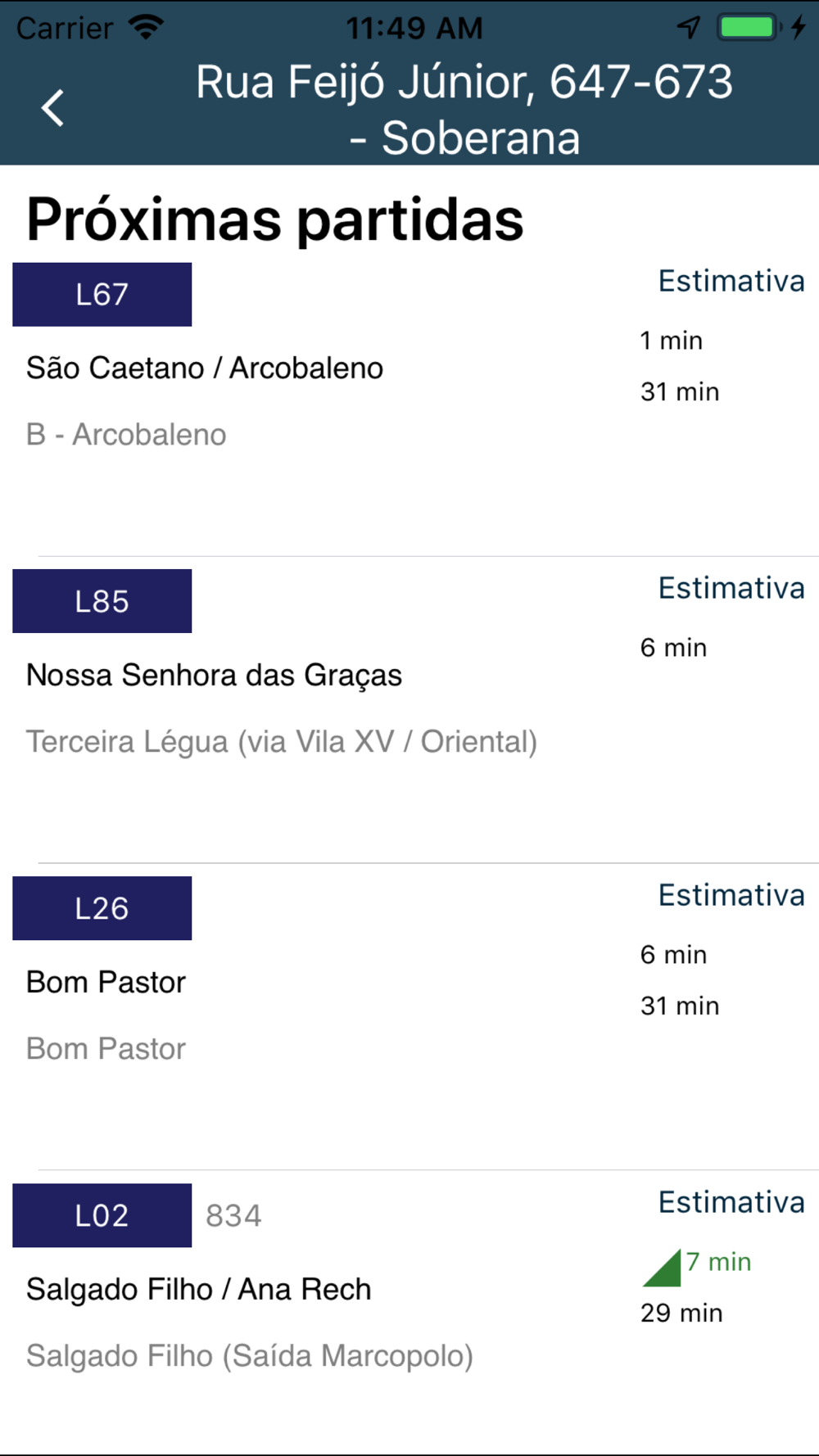View the L26 Bom Pastor departure details
The height and width of the screenshot is (1456, 819).
[409, 1017]
